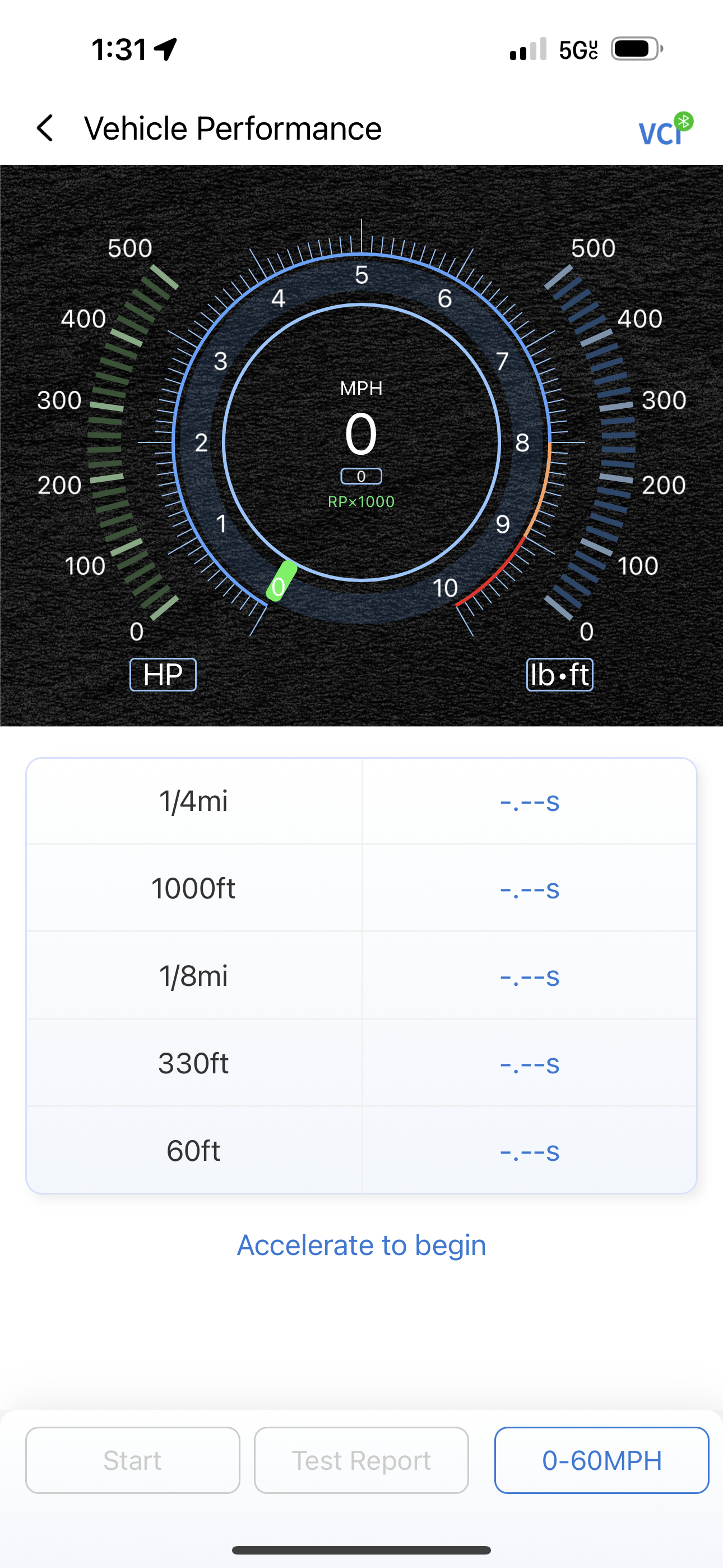Tap the battery indicator
The image size is (723, 1568).
pyautogui.click(x=636, y=50)
